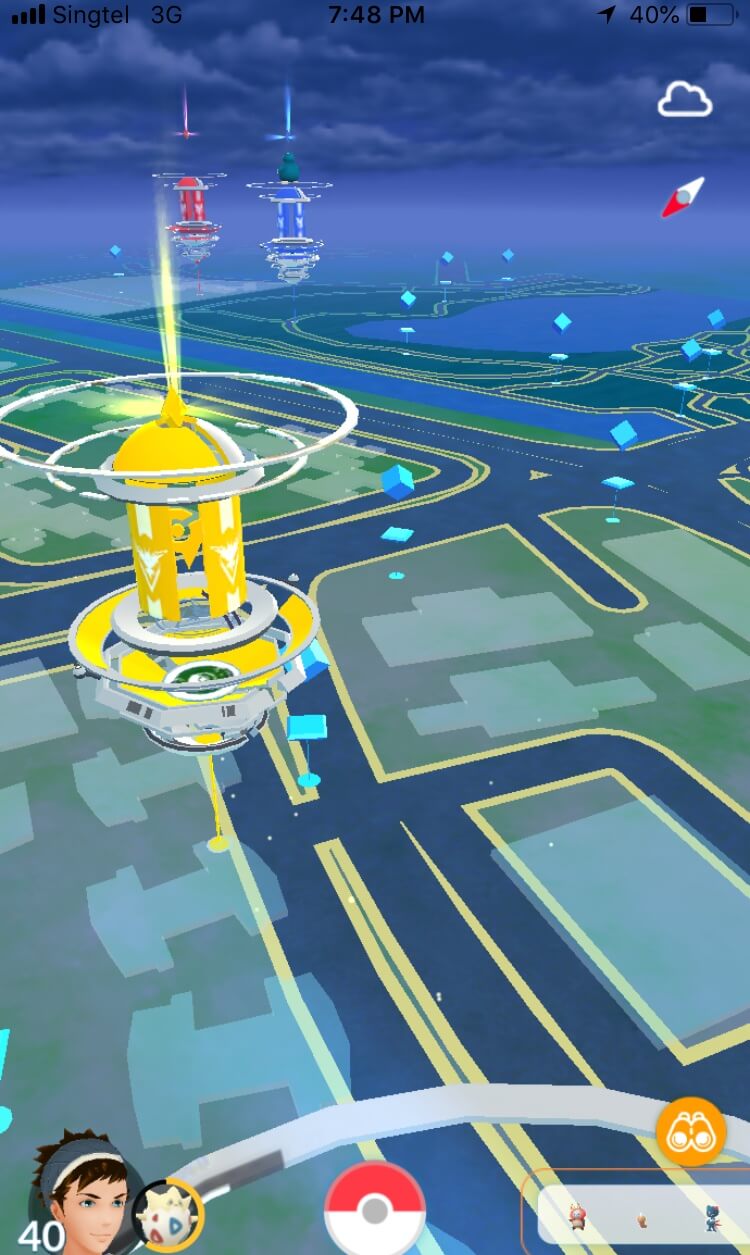Open the blue gym with Snorlax
The width and height of the screenshot is (750, 1255).
(x=289, y=215)
